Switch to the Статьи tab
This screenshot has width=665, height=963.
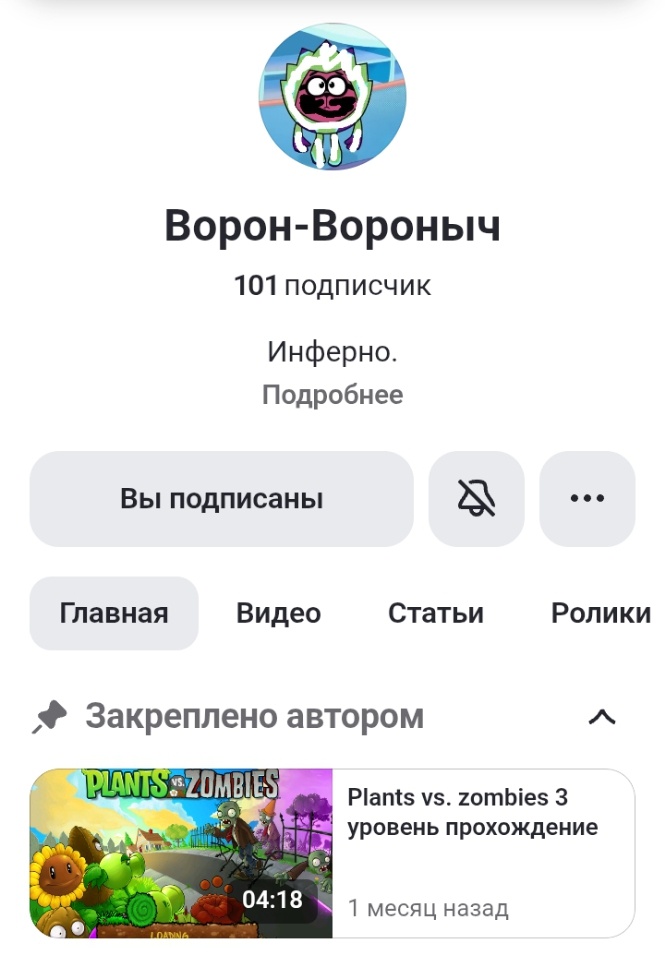tap(435, 613)
